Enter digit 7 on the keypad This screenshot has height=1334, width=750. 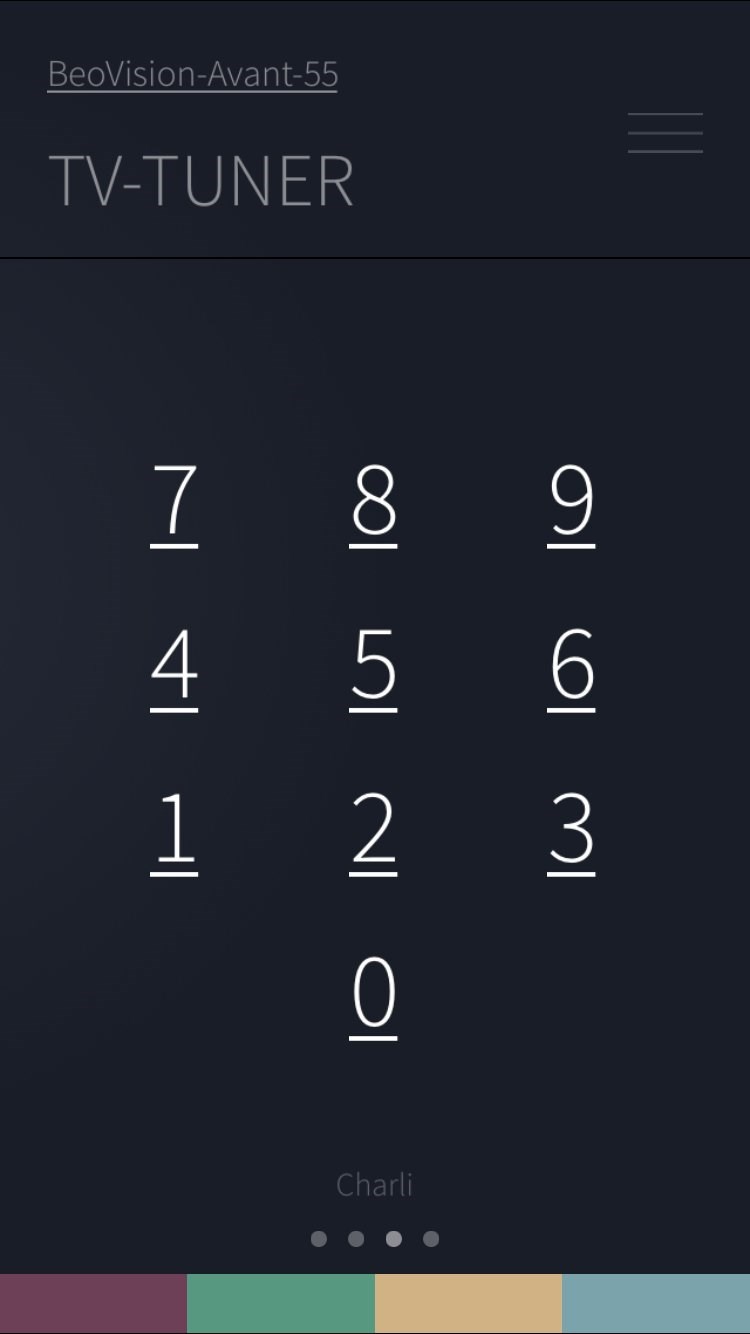[x=174, y=505]
